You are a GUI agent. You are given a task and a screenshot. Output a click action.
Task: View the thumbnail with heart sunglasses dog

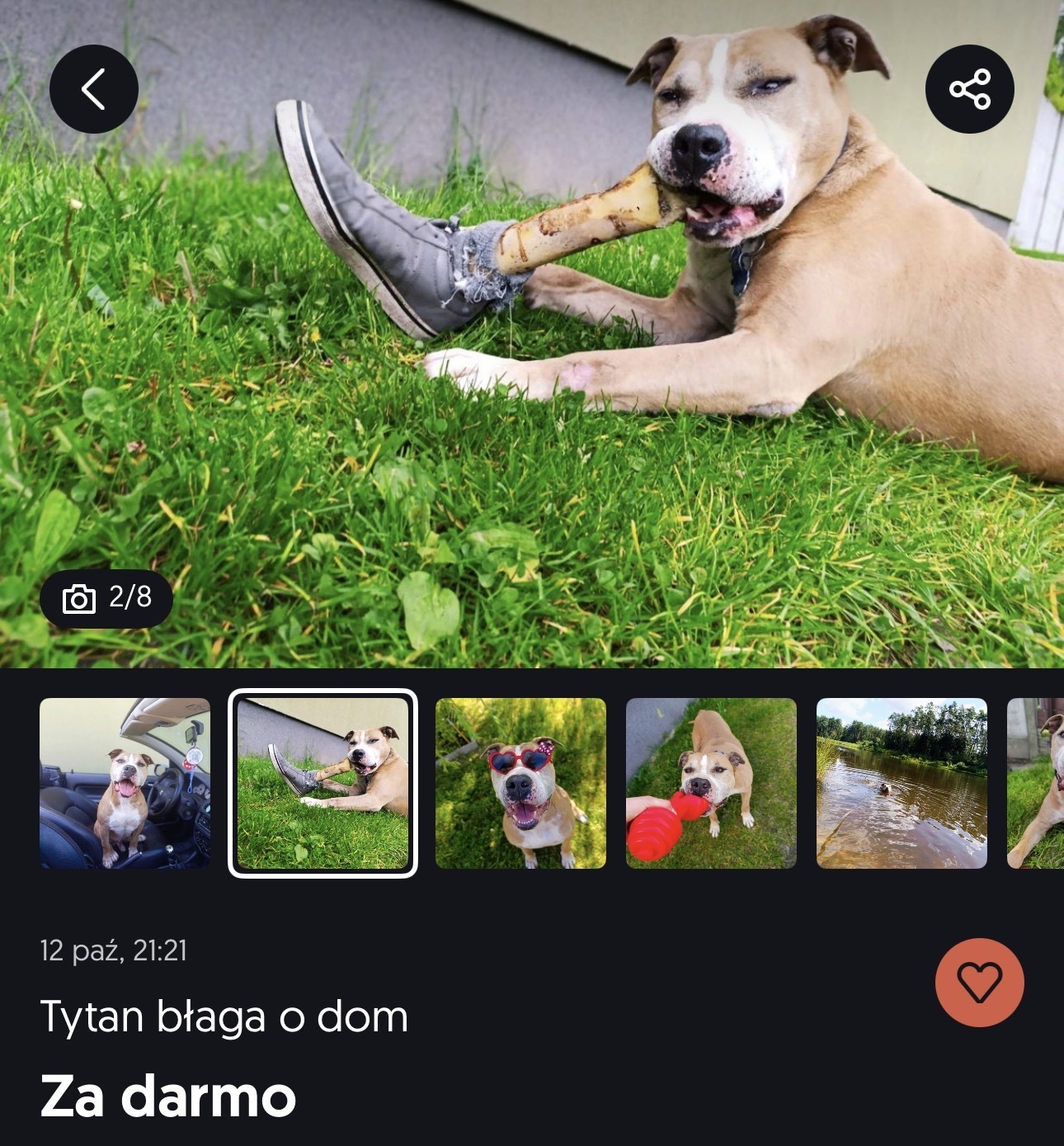(520, 783)
